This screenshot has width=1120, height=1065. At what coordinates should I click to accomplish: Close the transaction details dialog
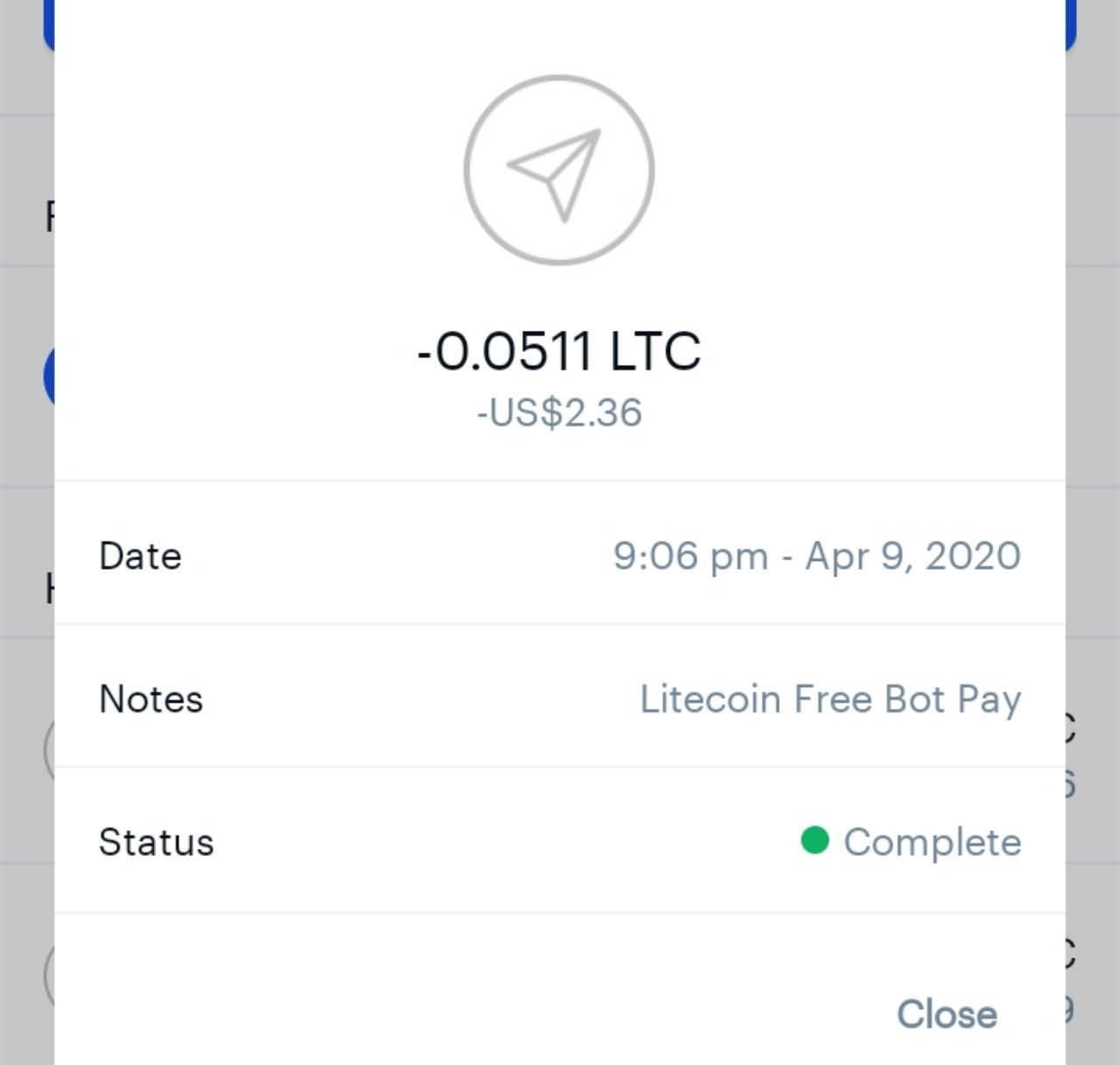pos(947,1014)
